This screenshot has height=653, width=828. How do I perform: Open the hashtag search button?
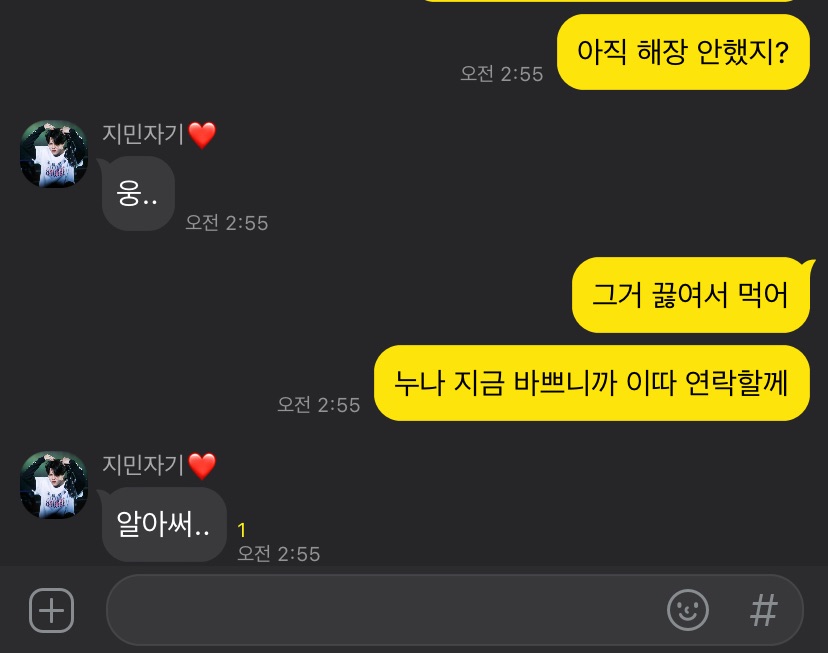764,610
